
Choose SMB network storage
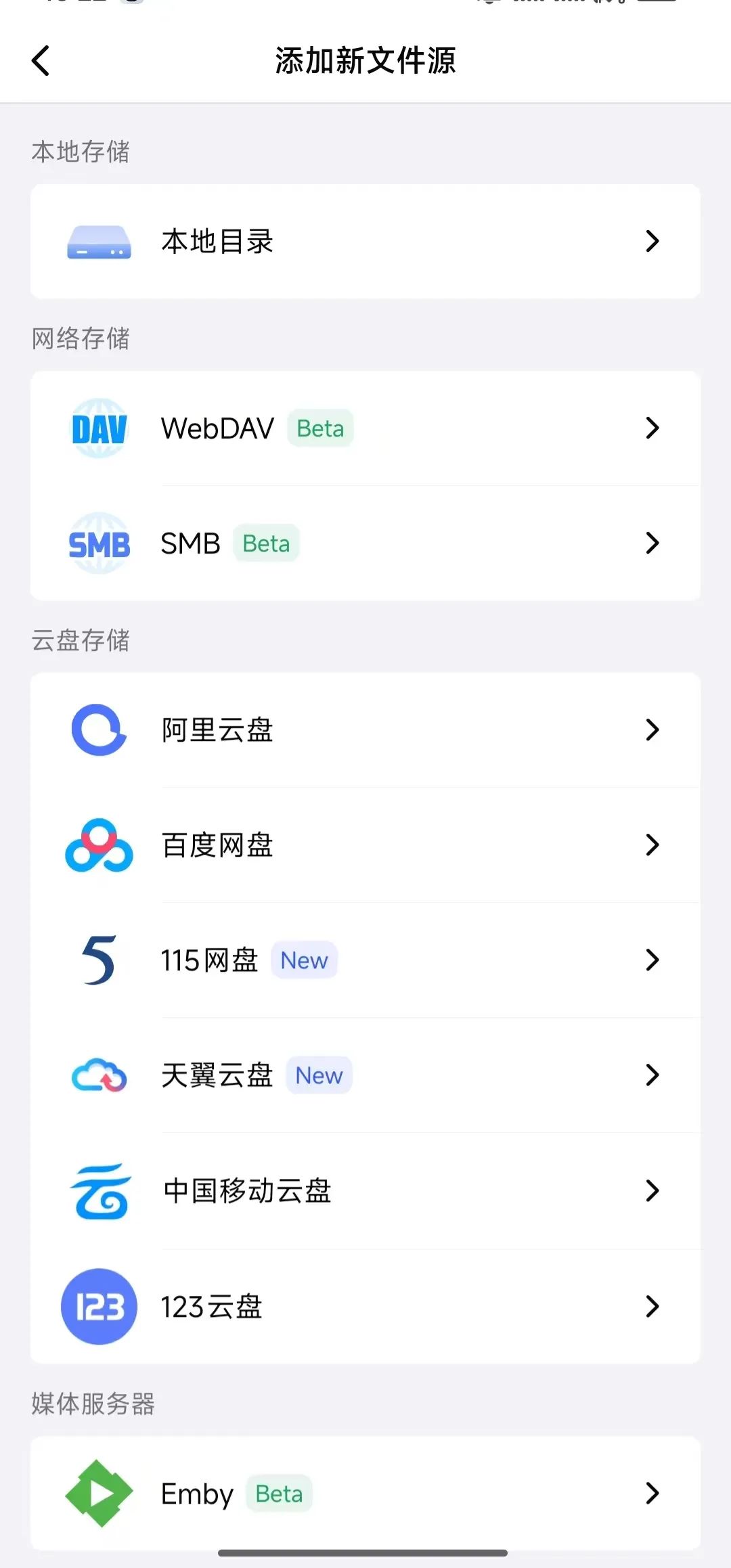365,543
